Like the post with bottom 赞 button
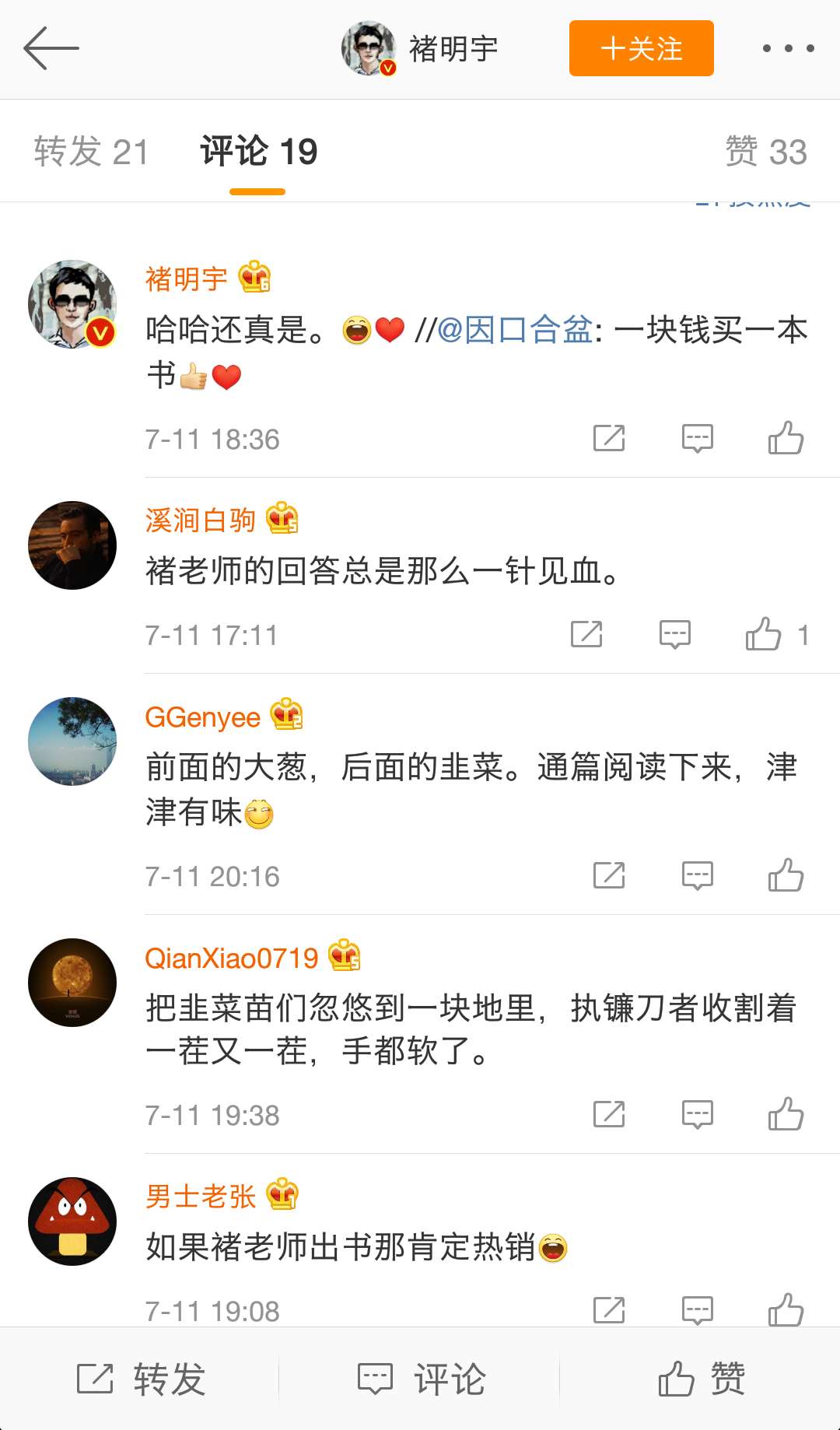The height and width of the screenshot is (1430, 840). [x=701, y=1379]
